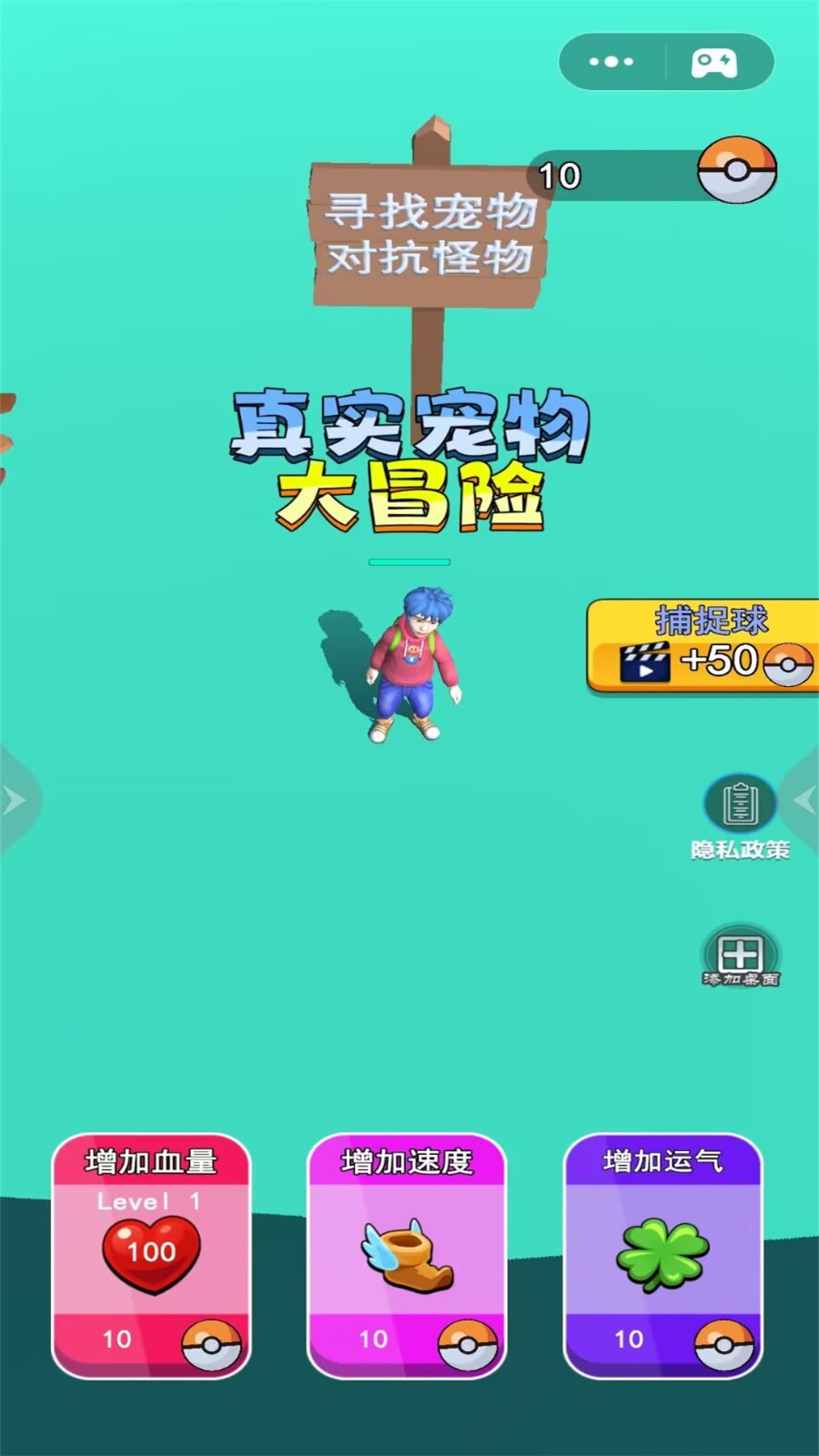Screen dimensions: 819x1456
Task: Tap 添加桌面 to add to desktop
Action: (740, 957)
